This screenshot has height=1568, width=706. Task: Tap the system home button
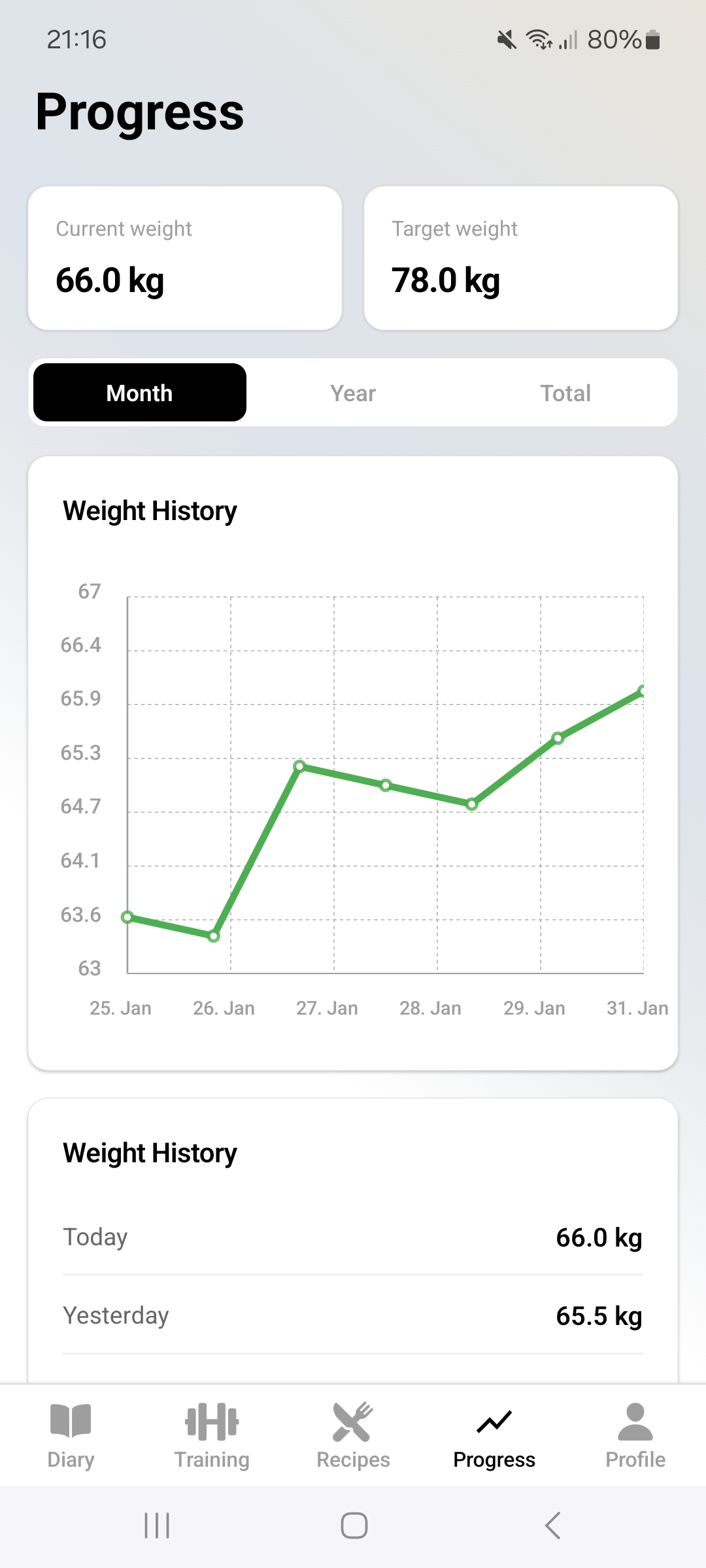click(354, 1526)
